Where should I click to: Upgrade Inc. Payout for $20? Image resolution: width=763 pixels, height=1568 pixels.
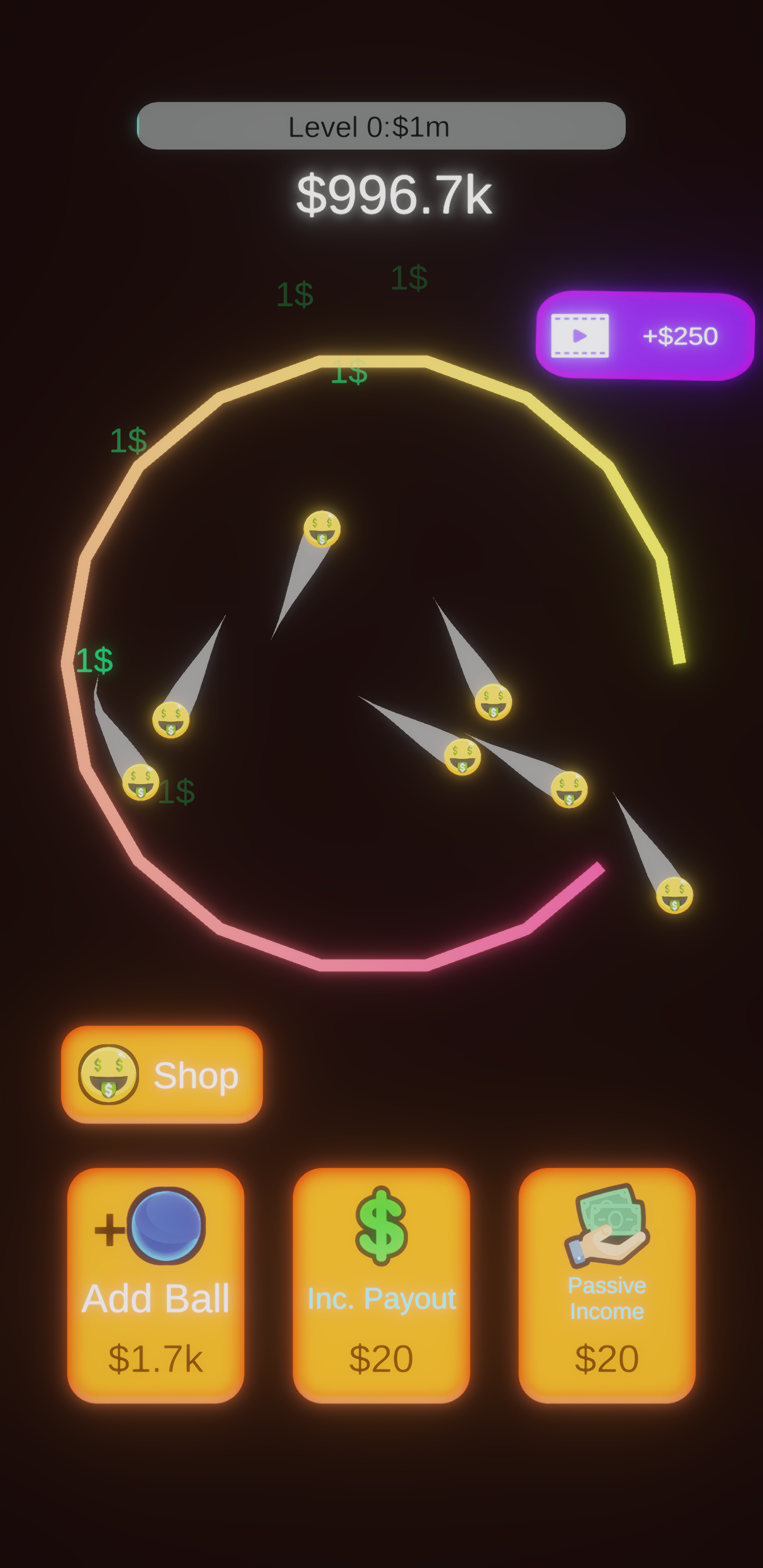click(381, 1285)
